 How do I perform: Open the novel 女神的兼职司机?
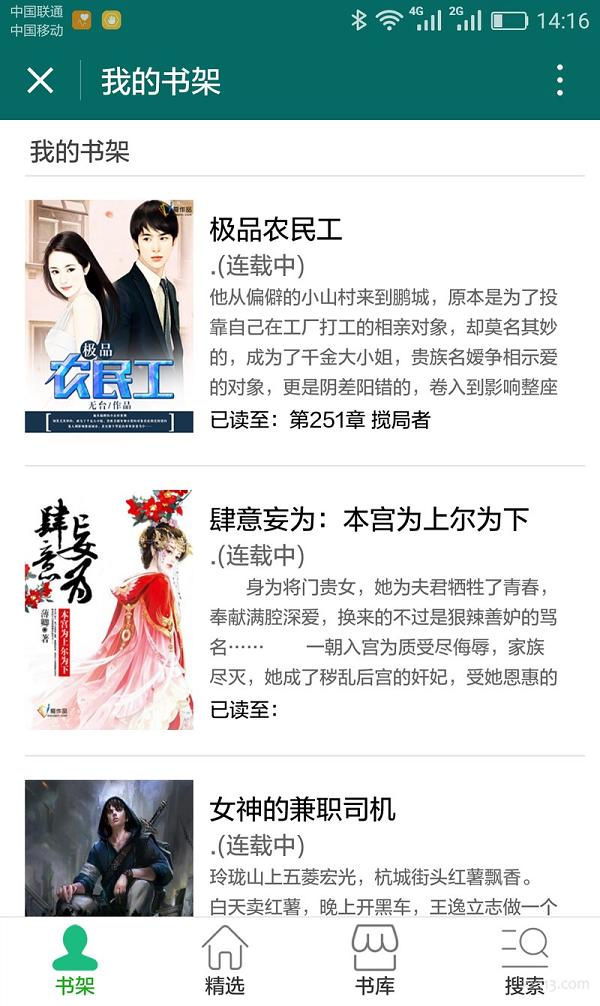pyautogui.click(x=303, y=809)
